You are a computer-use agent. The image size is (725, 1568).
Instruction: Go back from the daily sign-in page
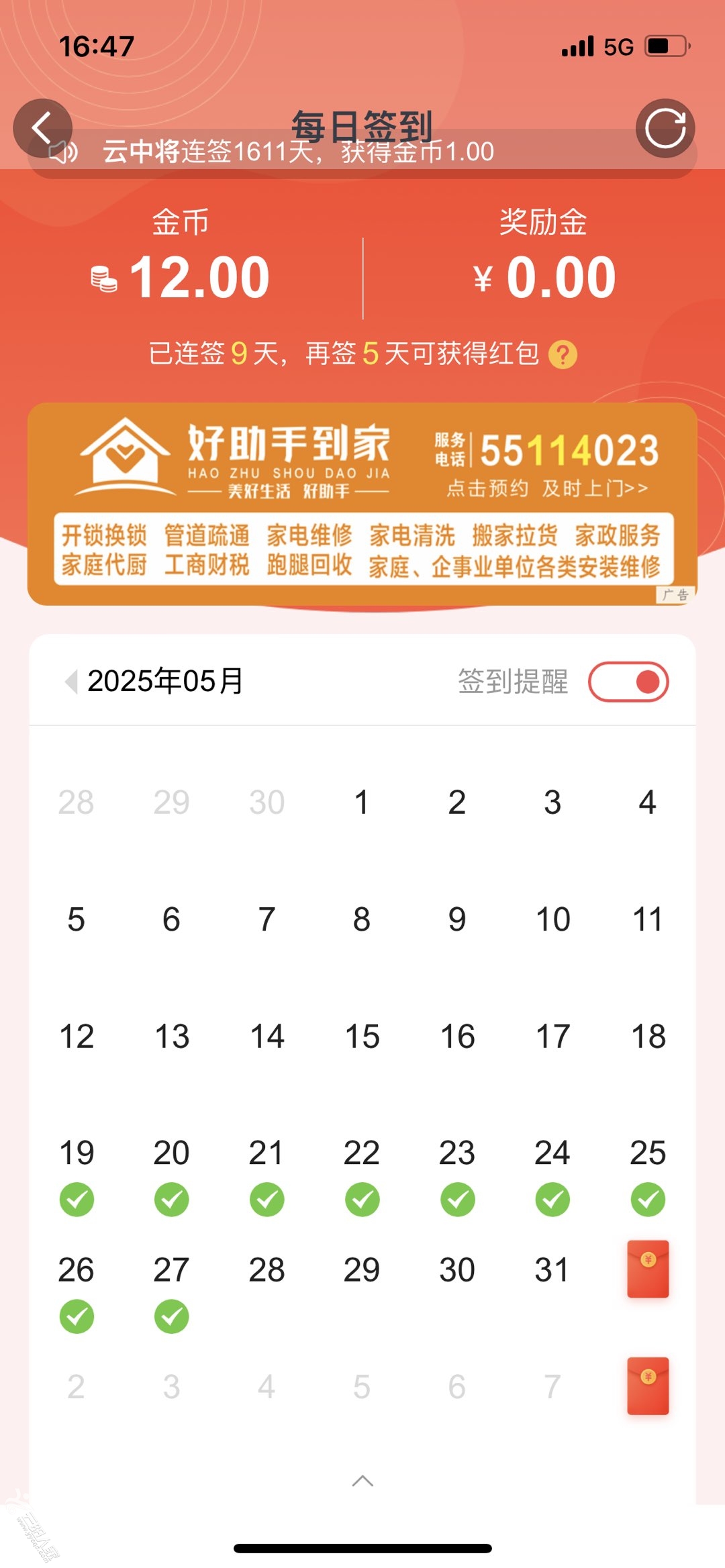pyautogui.click(x=42, y=128)
